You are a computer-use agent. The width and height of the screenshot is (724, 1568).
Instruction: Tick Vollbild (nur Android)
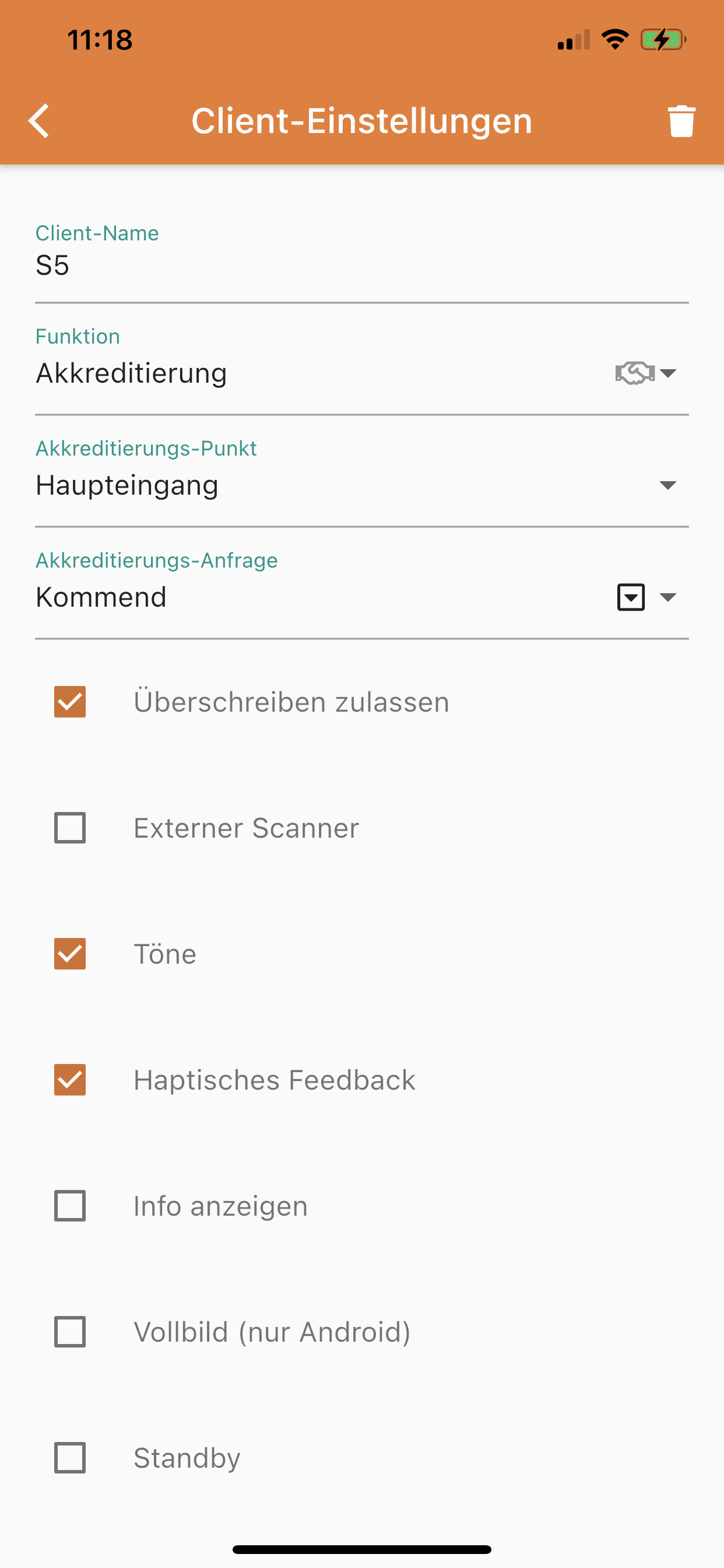point(70,1332)
